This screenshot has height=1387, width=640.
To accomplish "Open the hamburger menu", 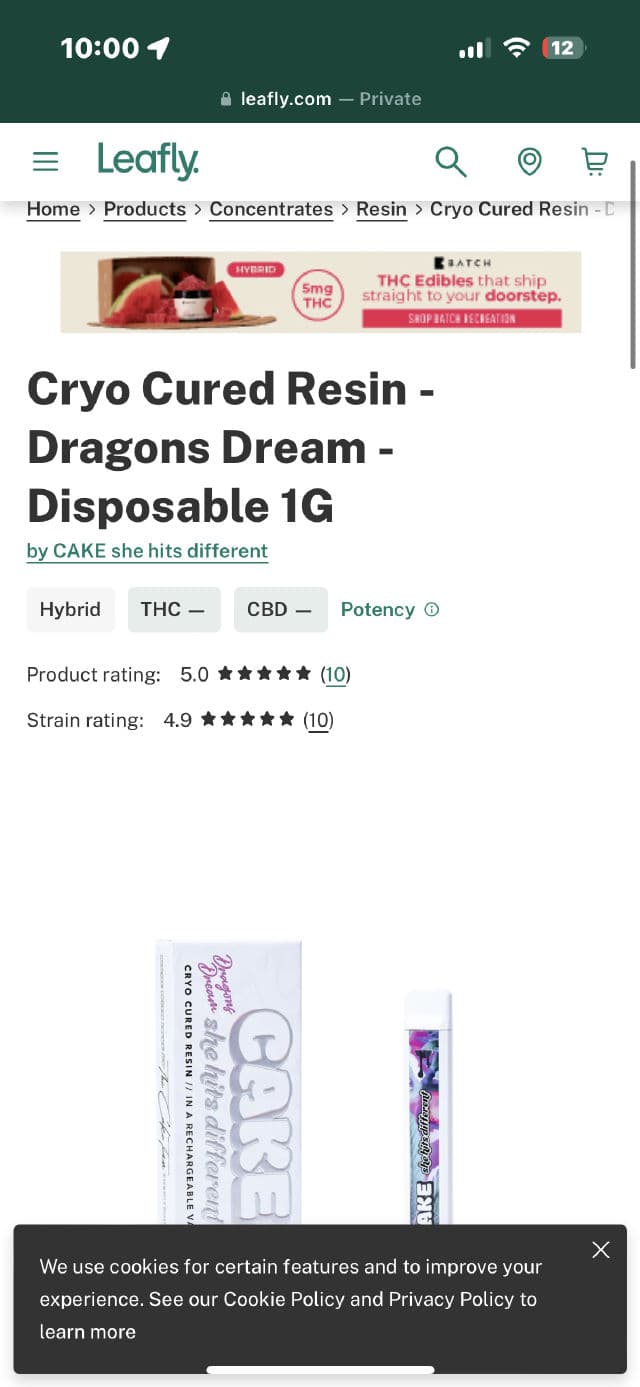I will (46, 162).
